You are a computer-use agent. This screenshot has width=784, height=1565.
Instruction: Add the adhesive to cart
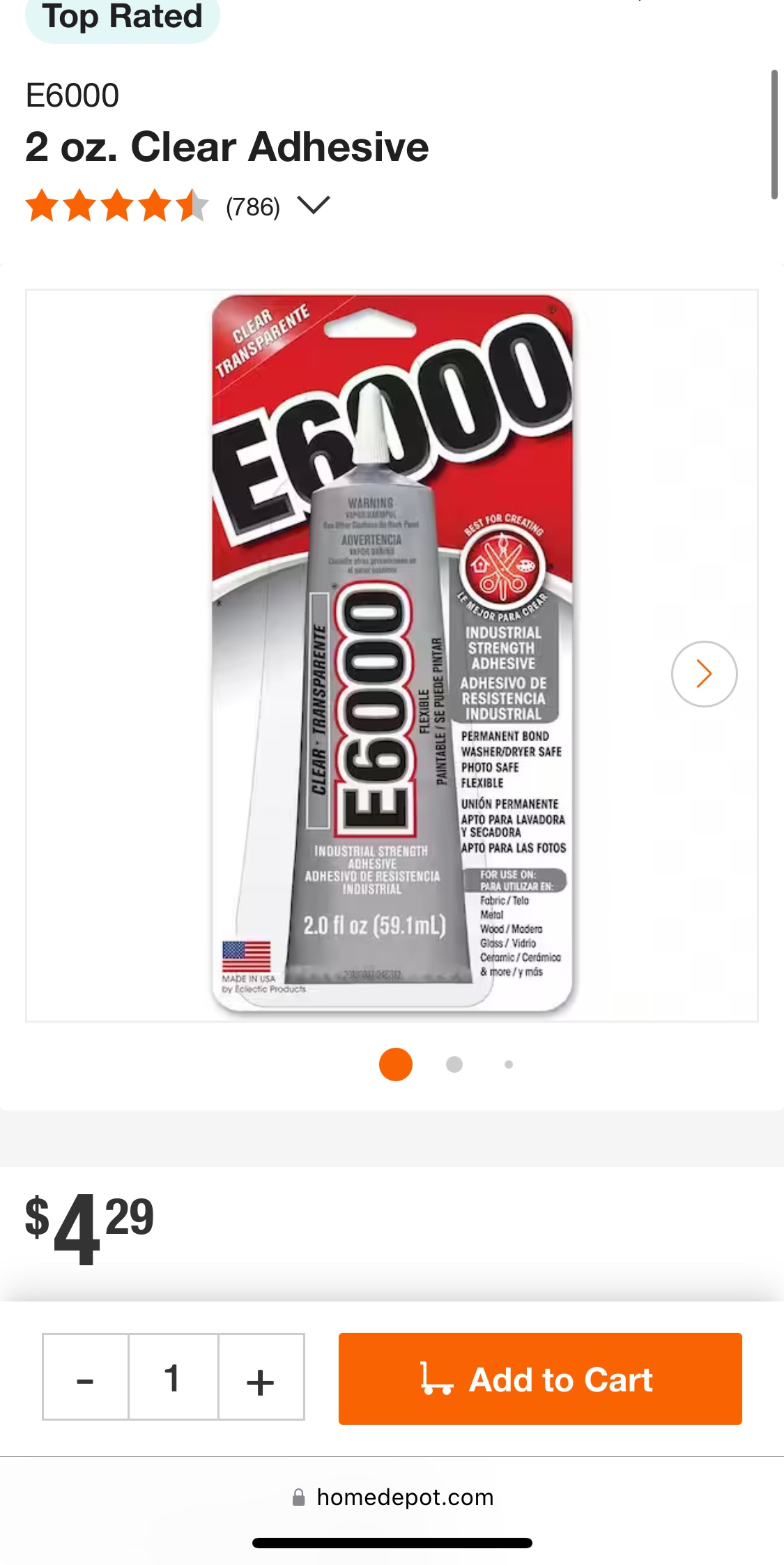point(539,1378)
